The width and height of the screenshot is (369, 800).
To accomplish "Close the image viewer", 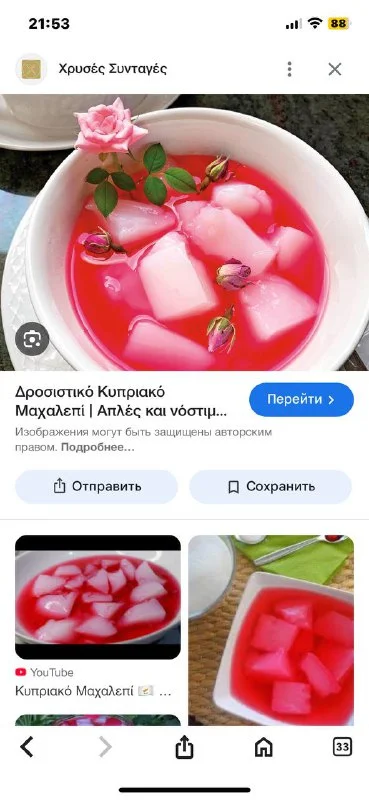I will (x=335, y=69).
